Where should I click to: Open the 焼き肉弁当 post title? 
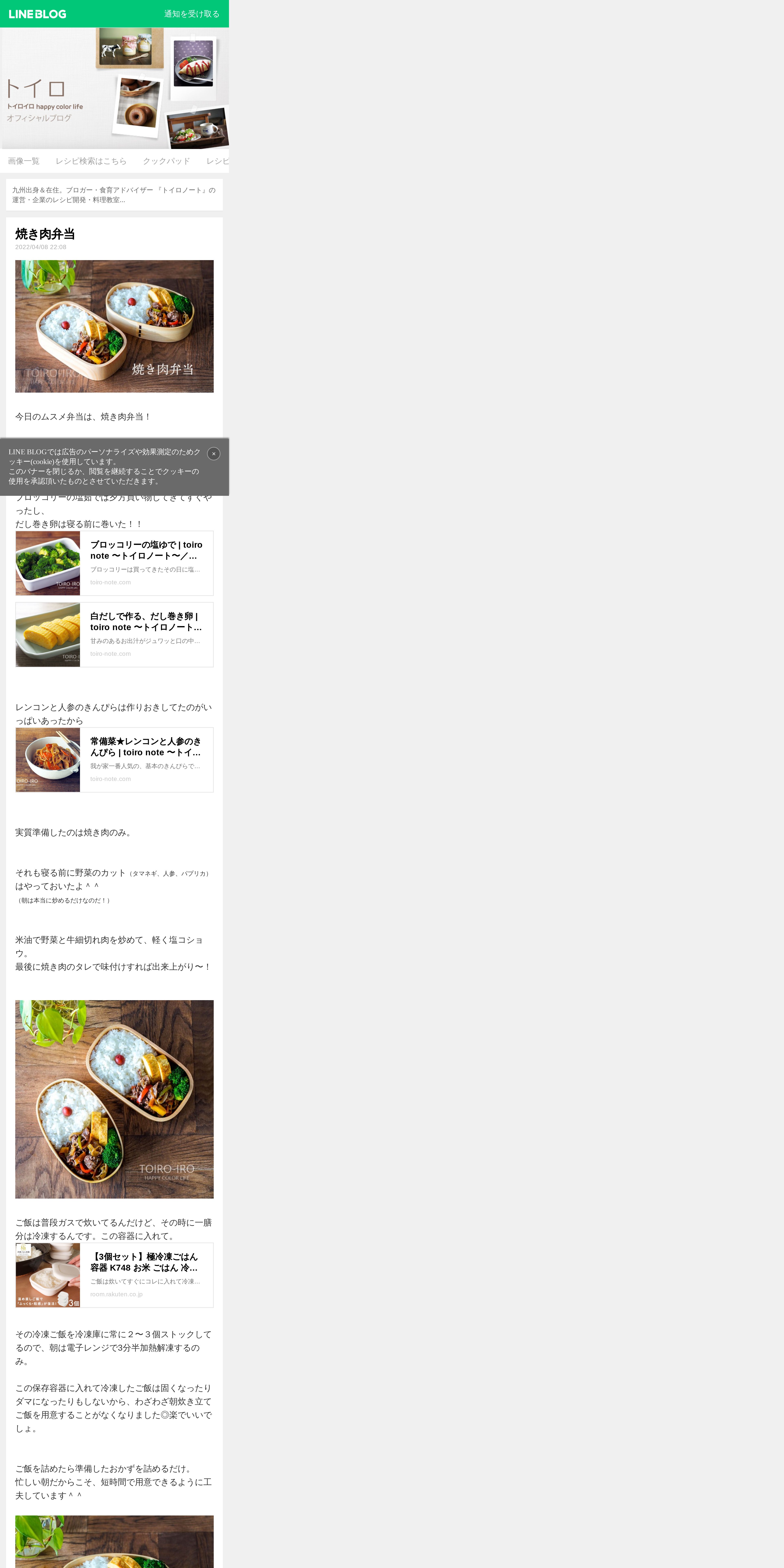tap(45, 234)
